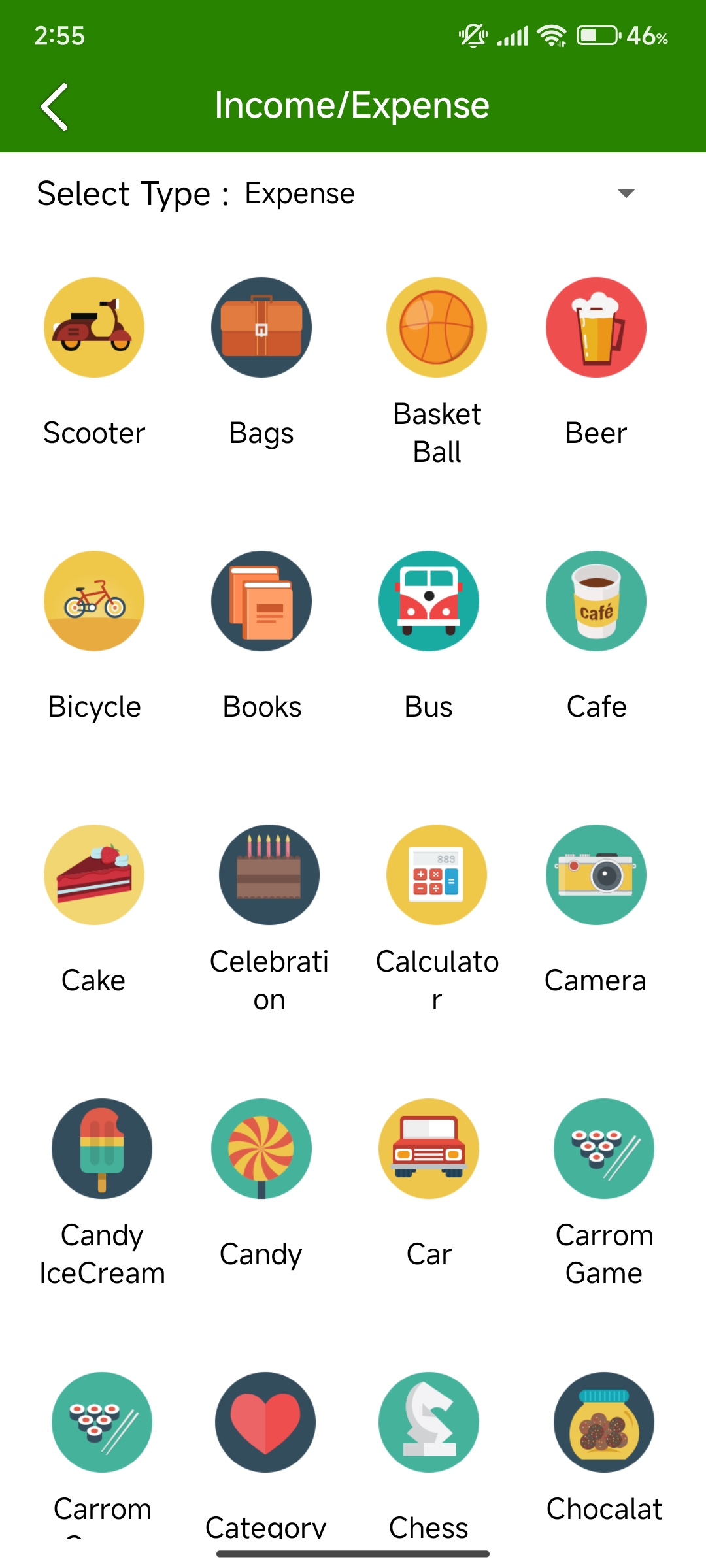The height and width of the screenshot is (1568, 706).
Task: Go back from Income/Expense screen
Action: coord(55,106)
